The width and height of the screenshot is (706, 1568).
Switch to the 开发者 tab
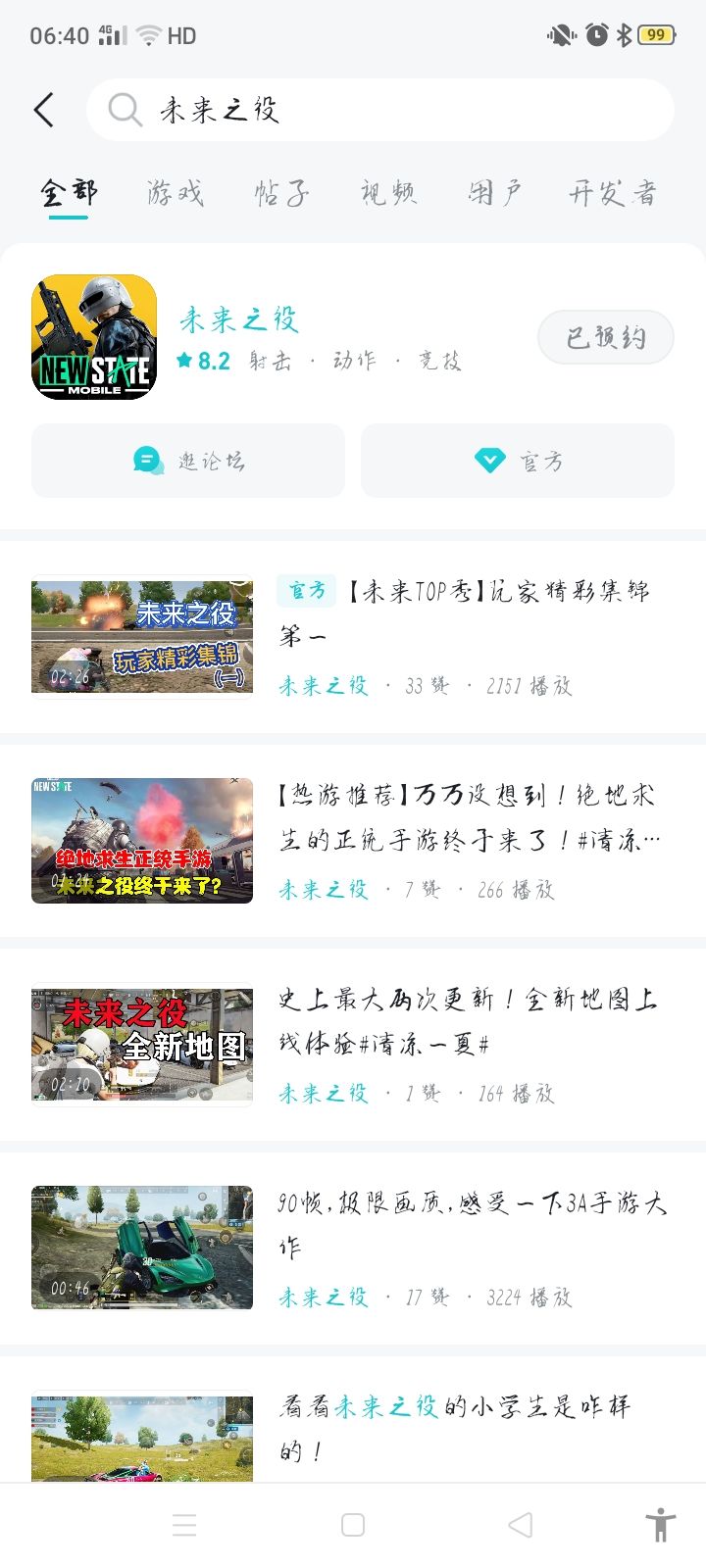pyautogui.click(x=613, y=193)
